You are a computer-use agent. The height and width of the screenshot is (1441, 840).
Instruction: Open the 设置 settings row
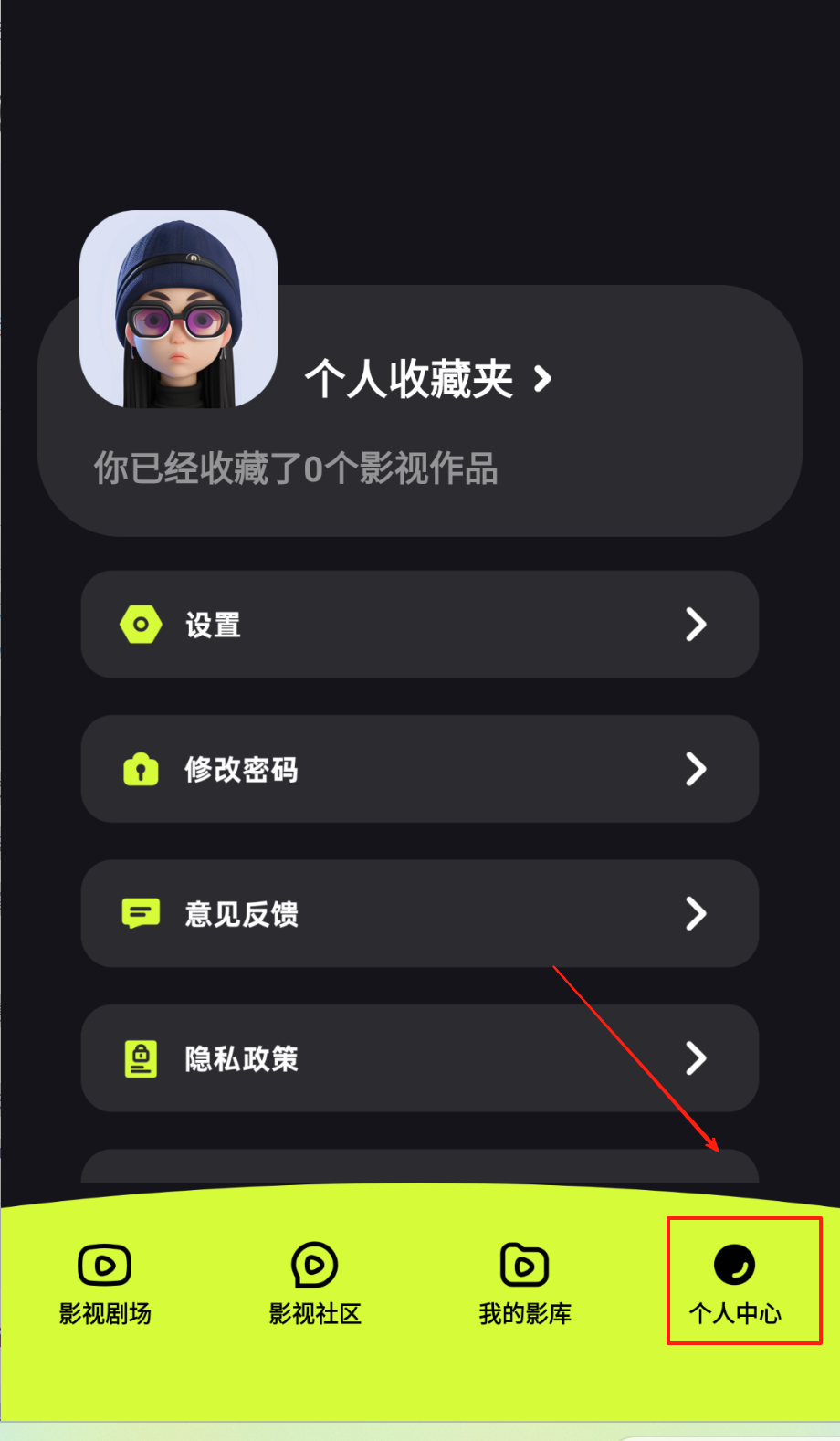(420, 625)
